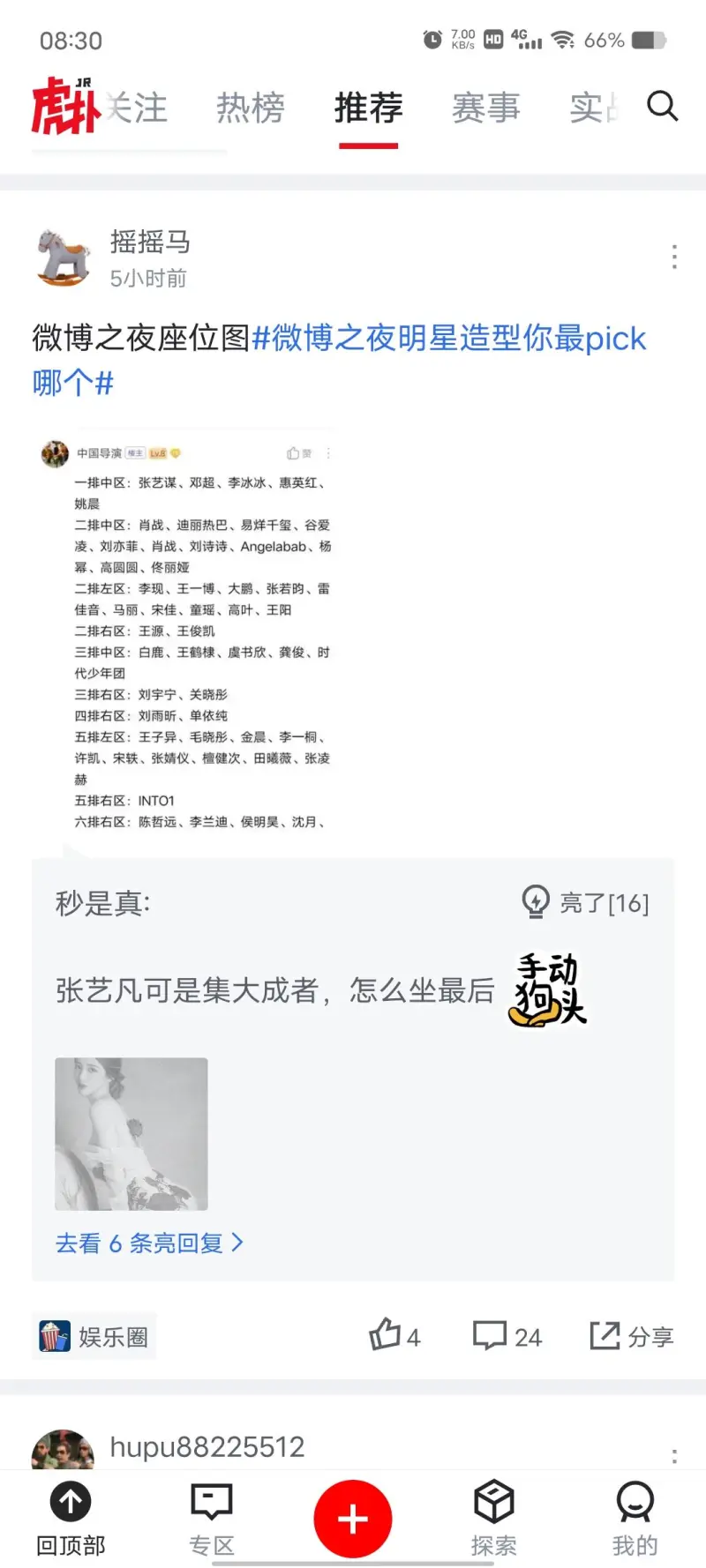Open the 我的 profile tab
The width and height of the screenshot is (706, 1568).
click(x=635, y=1519)
